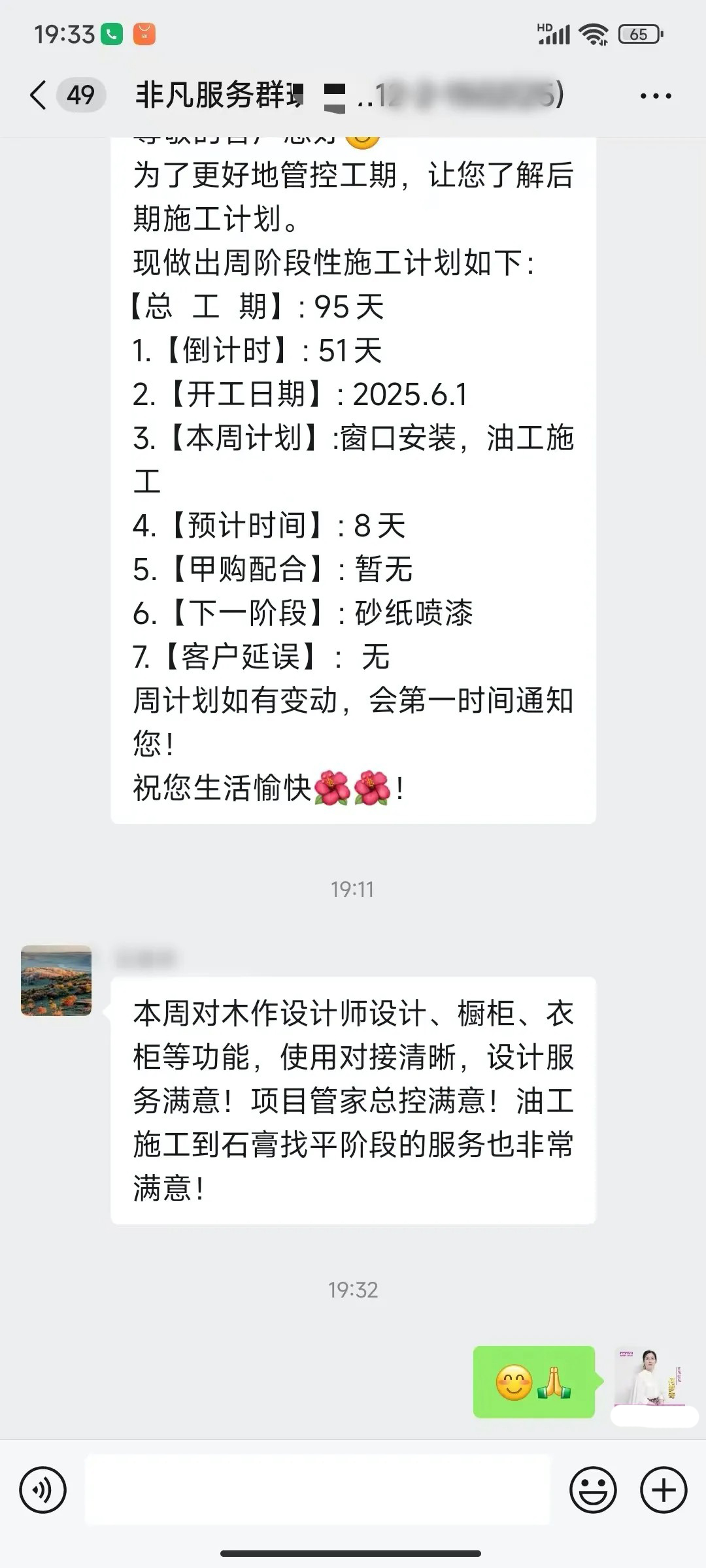Go back to the chat list

pyautogui.click(x=39, y=95)
